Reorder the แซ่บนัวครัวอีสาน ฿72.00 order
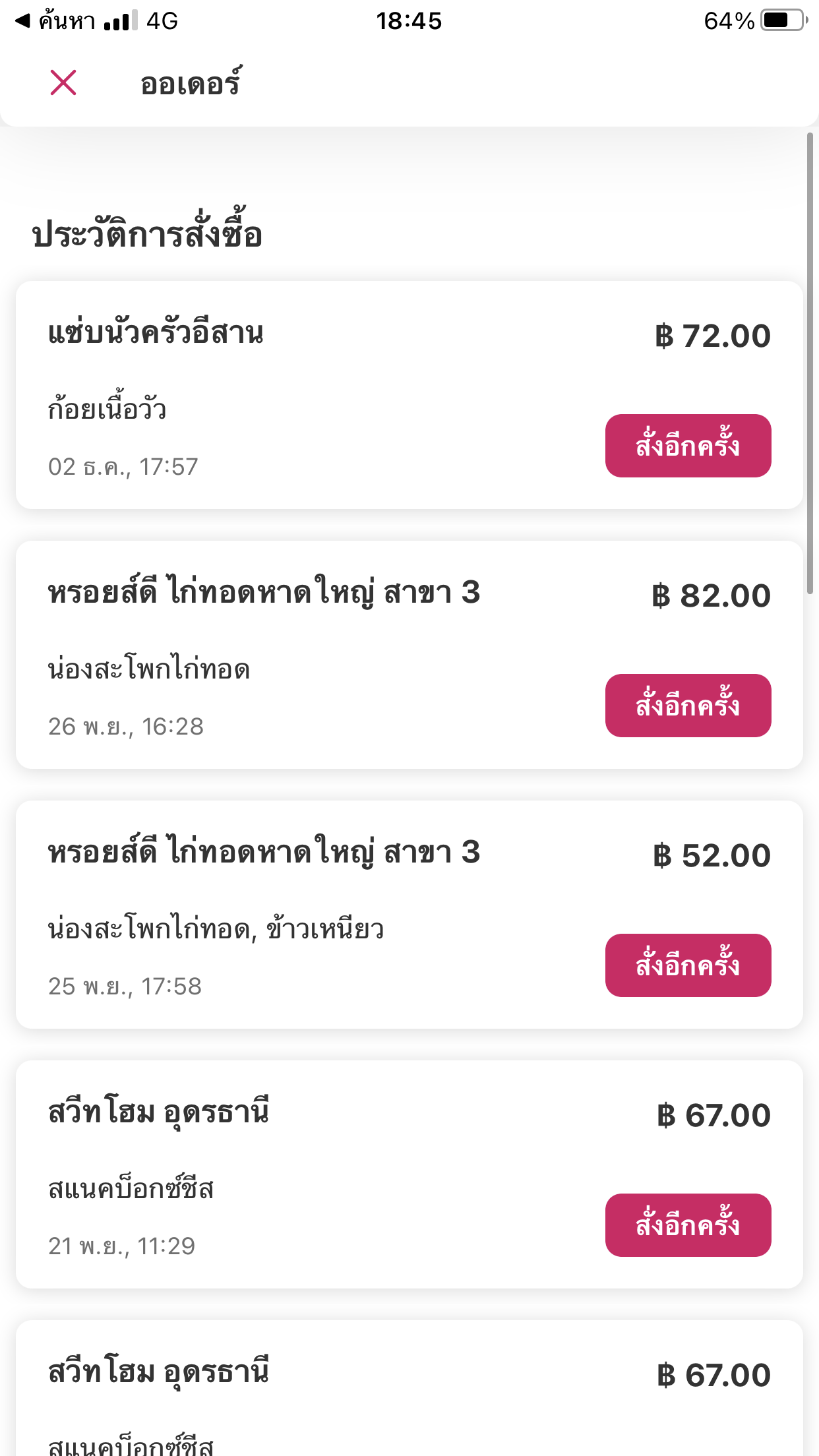 688,446
